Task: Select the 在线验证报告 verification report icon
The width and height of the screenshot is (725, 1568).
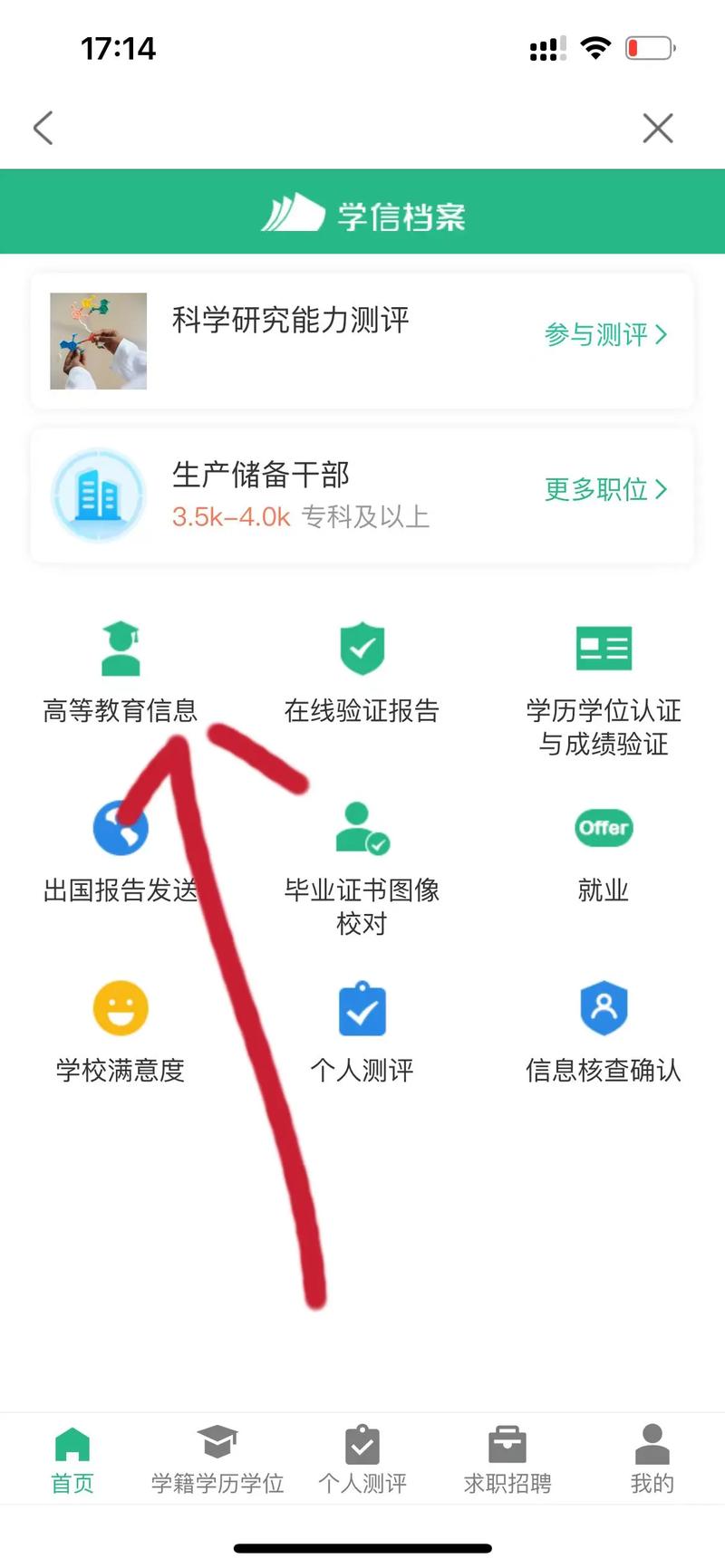Action: tap(362, 649)
